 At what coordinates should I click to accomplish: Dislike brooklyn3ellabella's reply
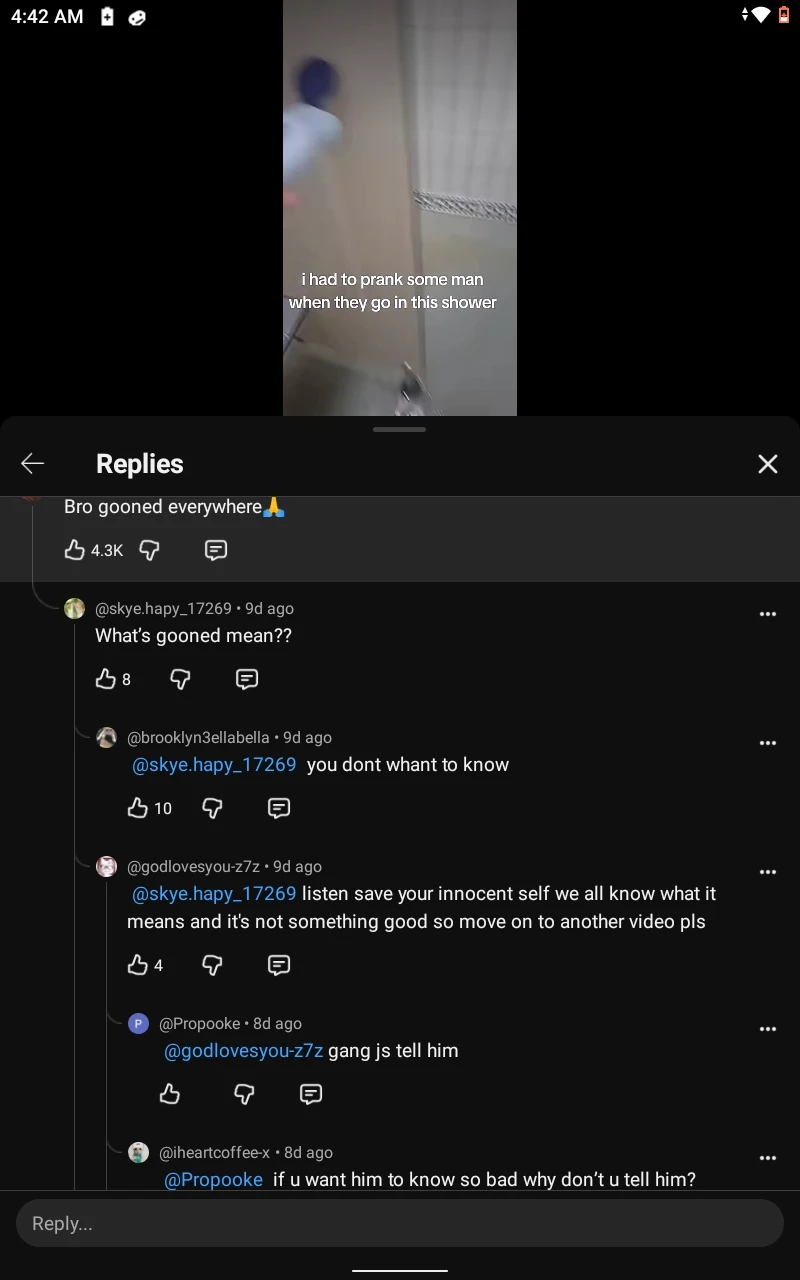click(x=212, y=808)
